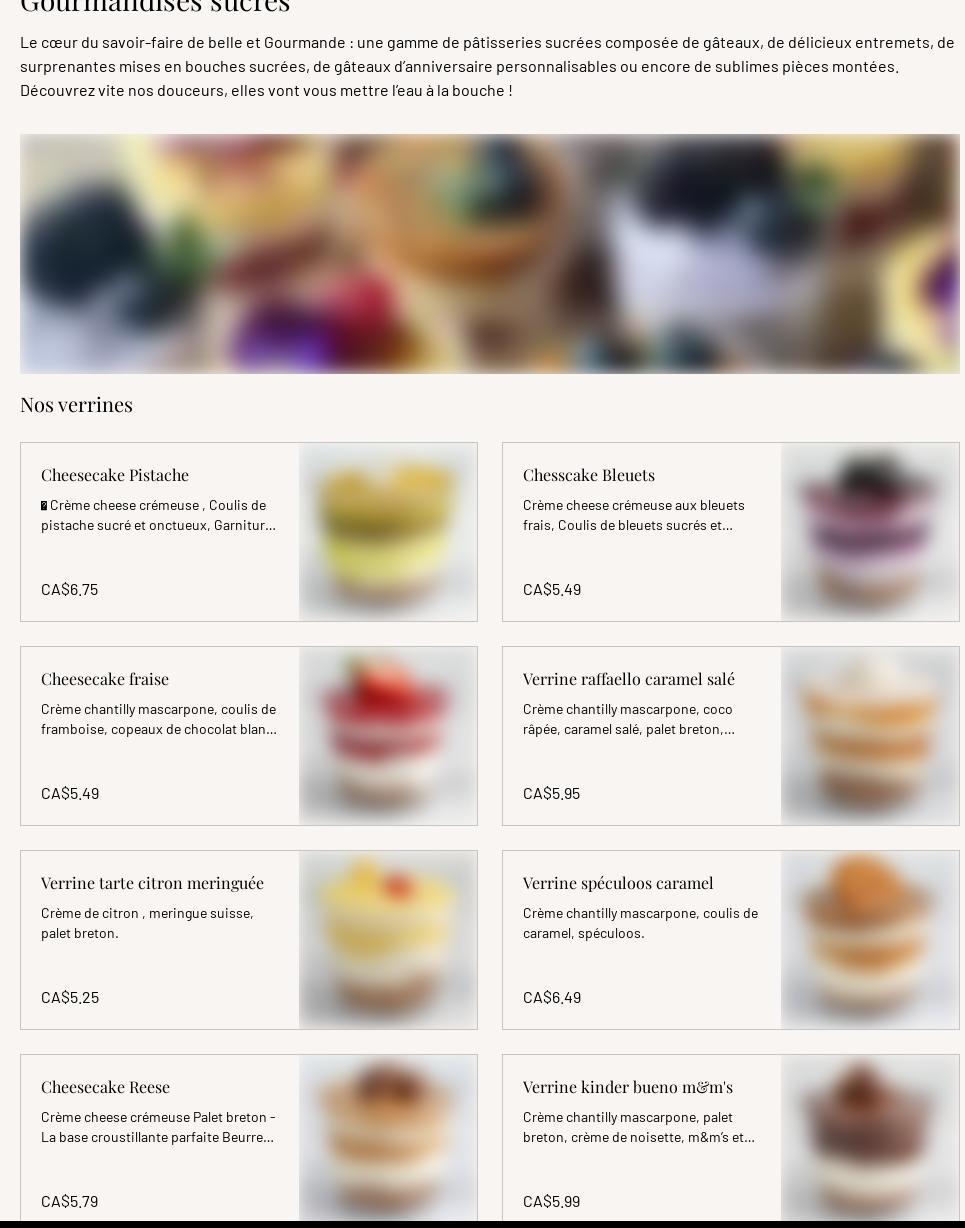965x1228 pixels.
Task: Select the Chesscake Bleuets verrine
Action: pos(730,532)
